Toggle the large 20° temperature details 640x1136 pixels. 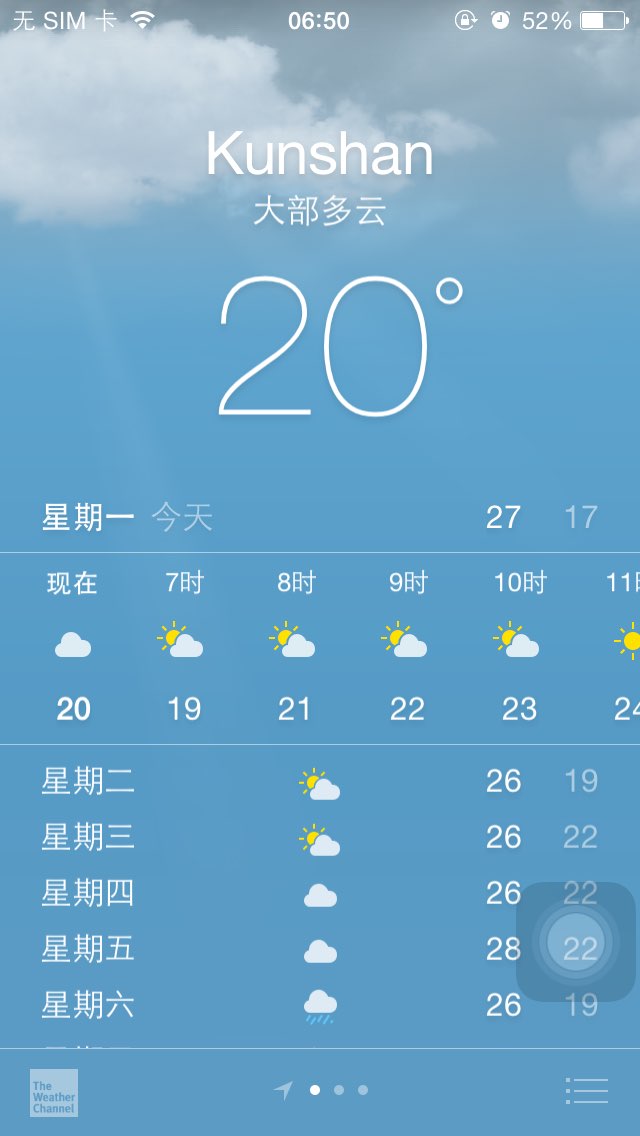[340, 346]
